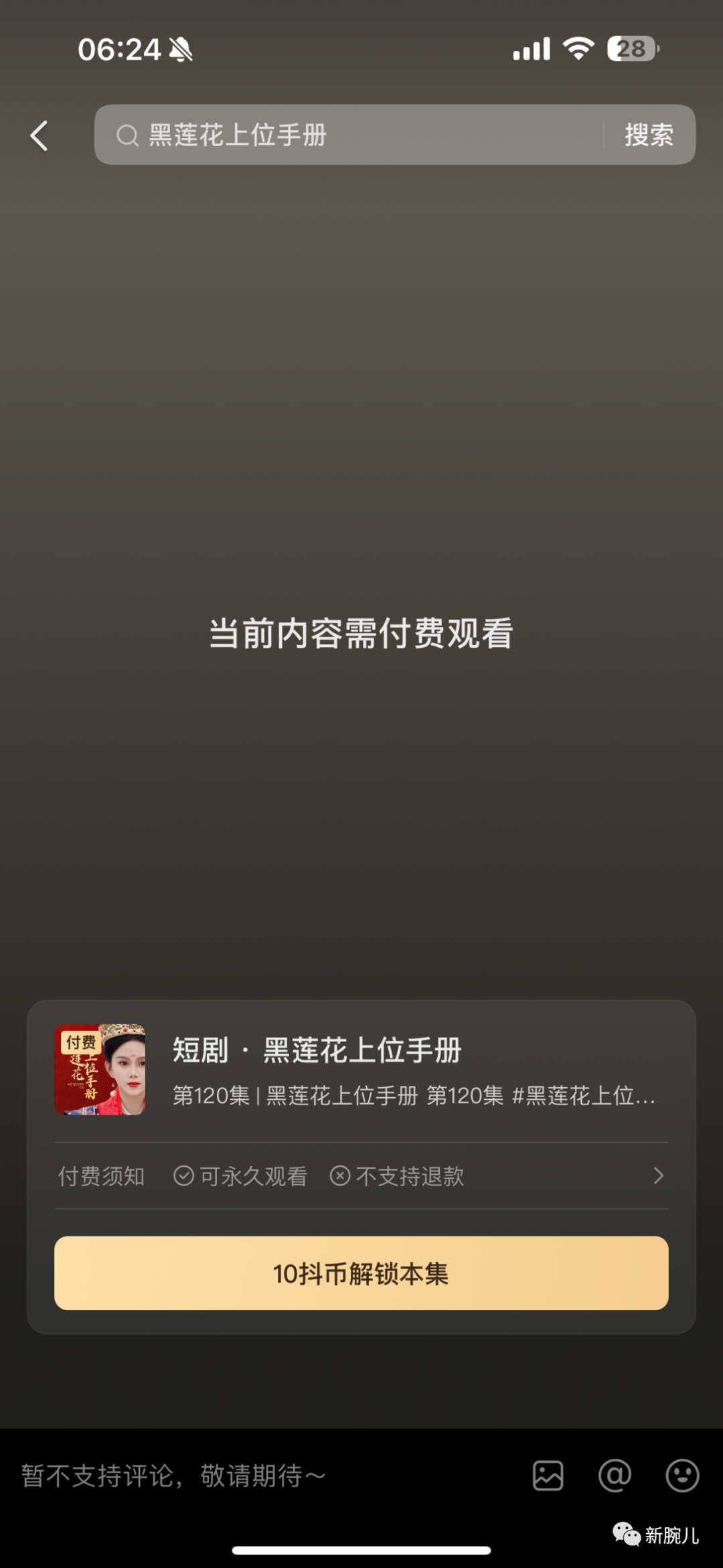The image size is (723, 1568).
Task: Tap the @ mention icon
Action: point(615,1476)
